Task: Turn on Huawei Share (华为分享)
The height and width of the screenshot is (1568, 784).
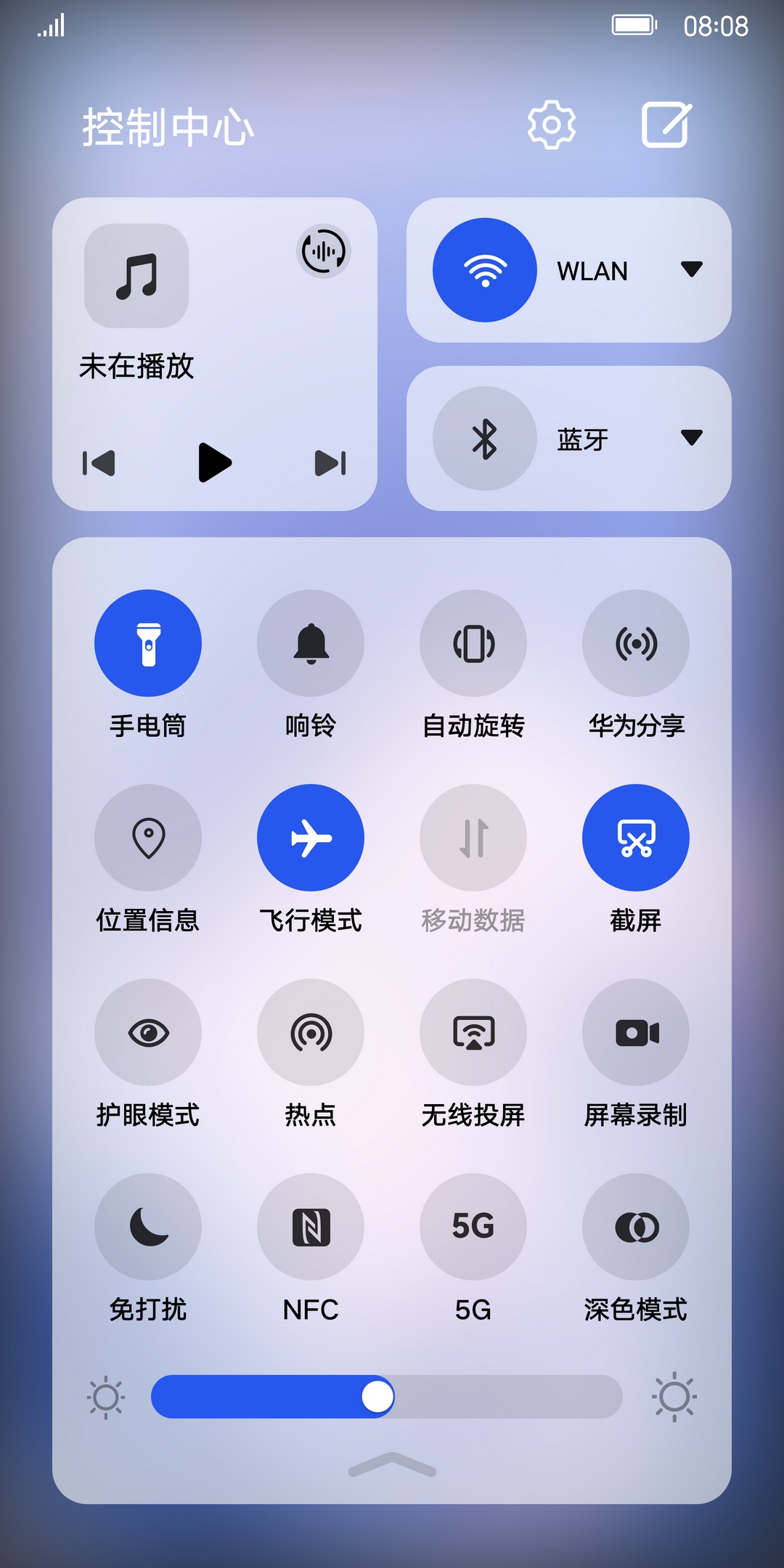Action: point(636,643)
